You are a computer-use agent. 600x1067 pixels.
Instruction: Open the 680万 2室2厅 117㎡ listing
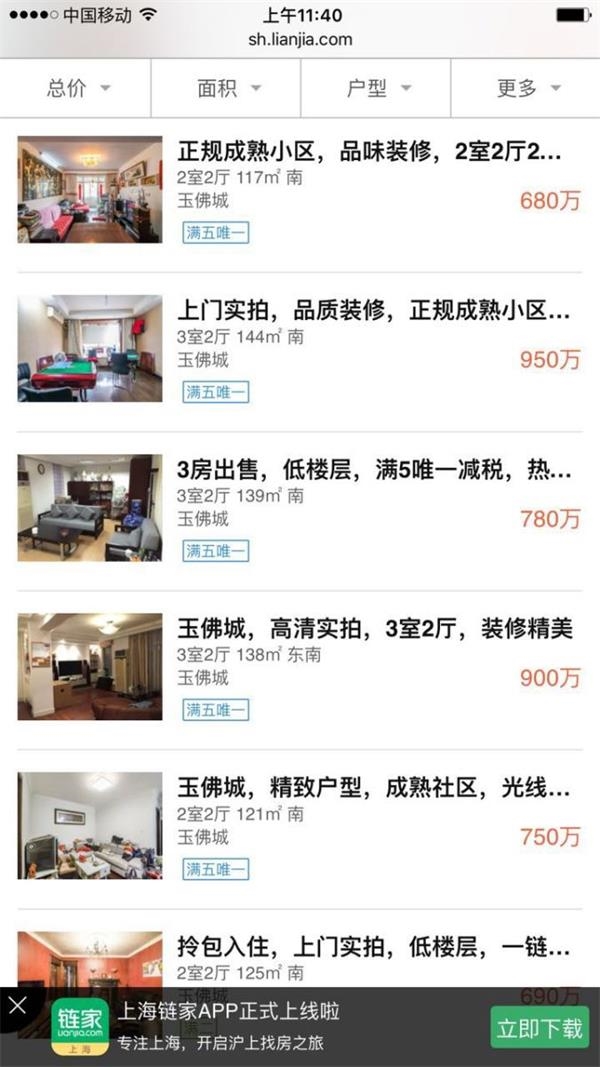coord(368,153)
